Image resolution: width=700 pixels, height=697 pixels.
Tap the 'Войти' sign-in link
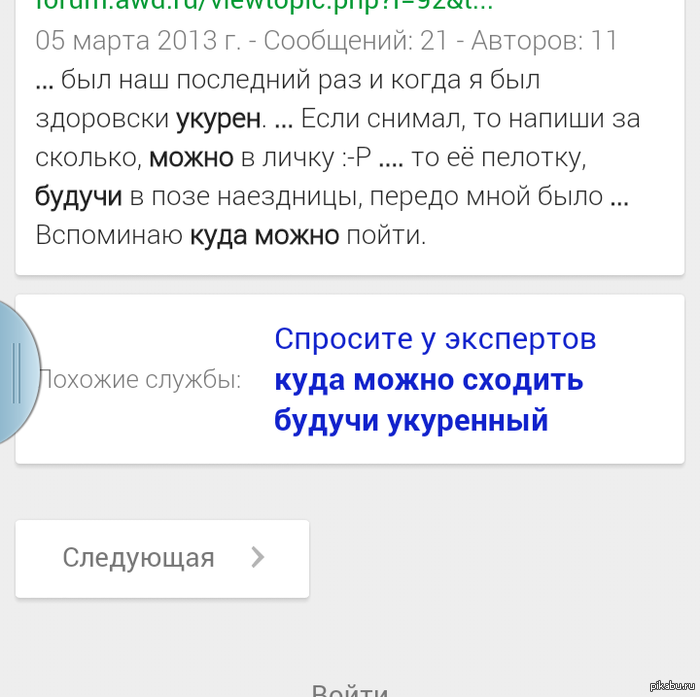click(350, 690)
